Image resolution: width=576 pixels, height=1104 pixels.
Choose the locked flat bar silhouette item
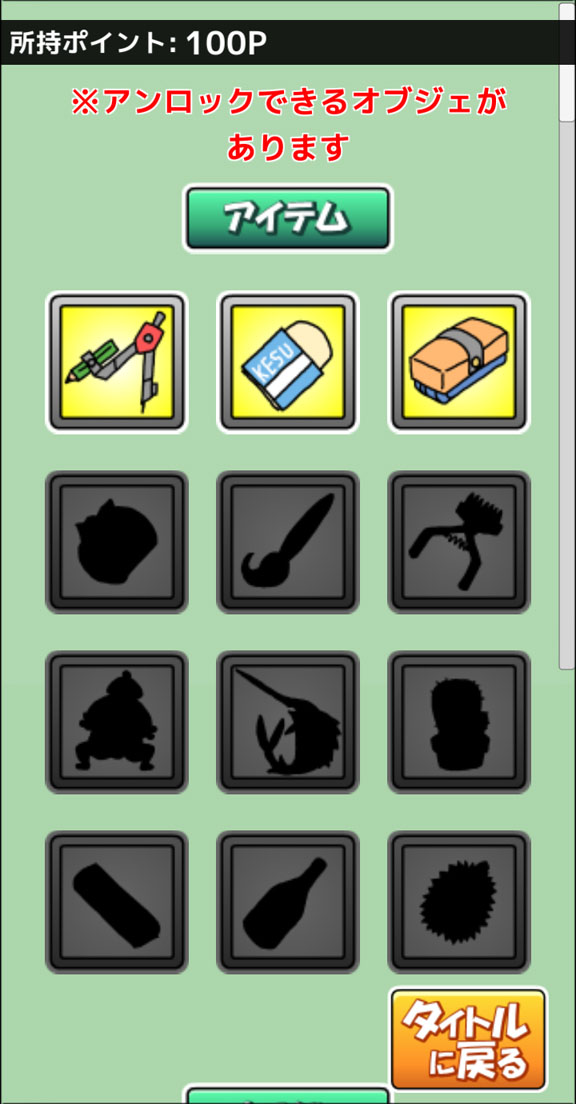tap(117, 902)
